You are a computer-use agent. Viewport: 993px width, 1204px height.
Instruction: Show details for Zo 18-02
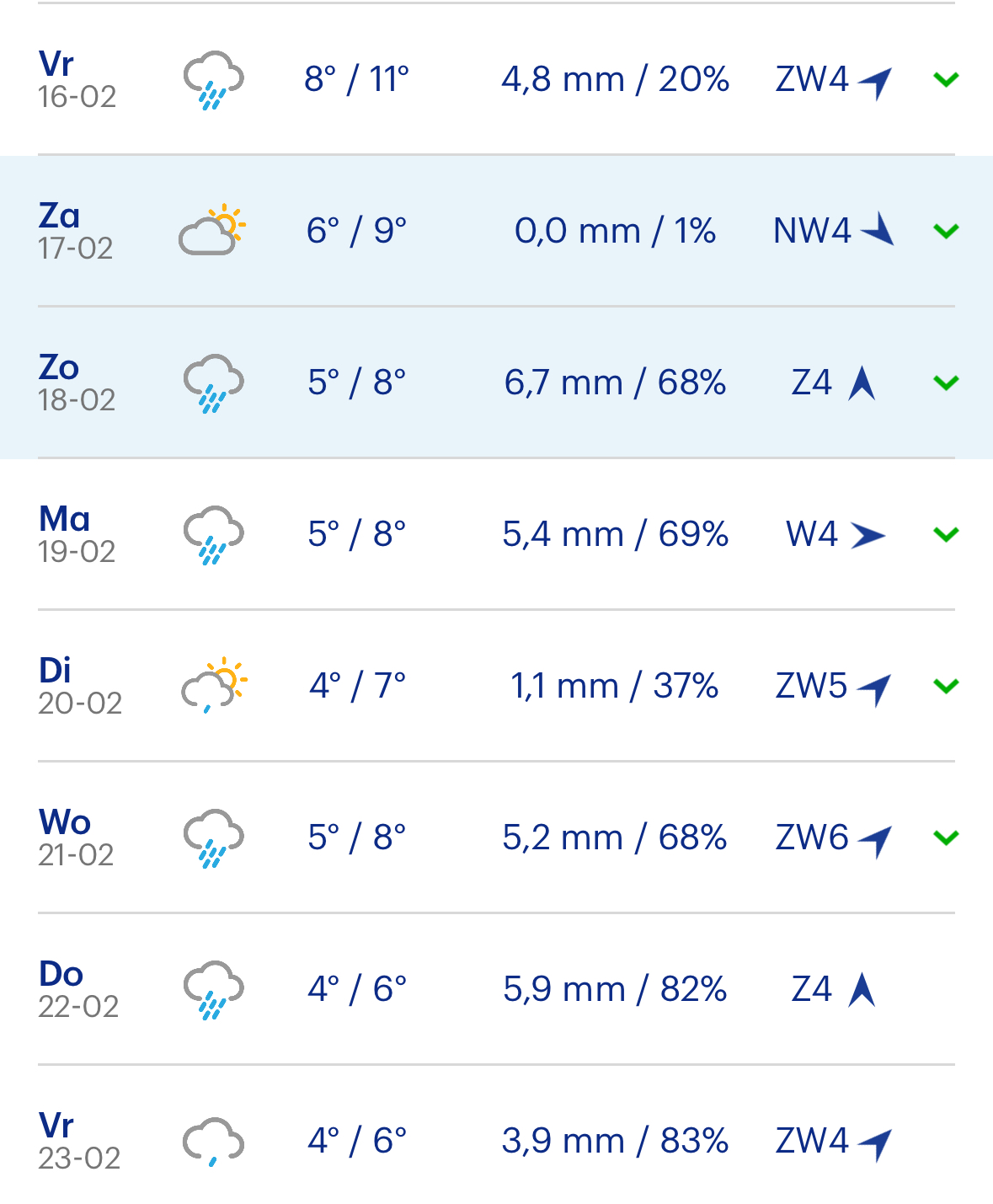(x=946, y=383)
